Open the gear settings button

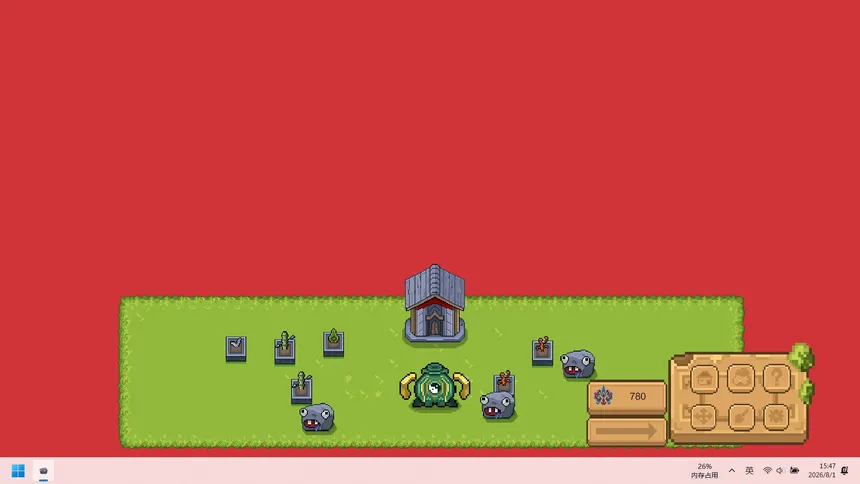776,417
